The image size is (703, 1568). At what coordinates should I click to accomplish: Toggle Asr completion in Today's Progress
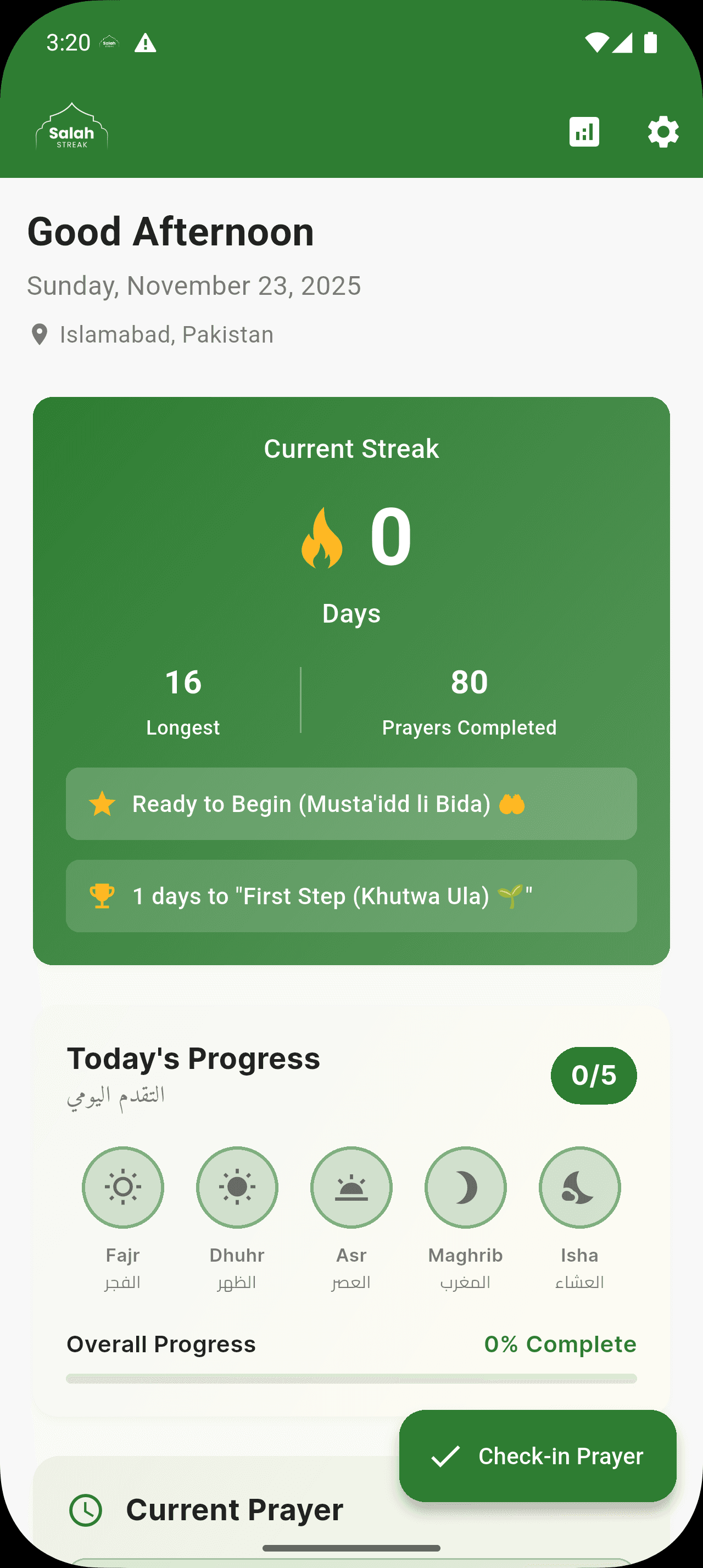(350, 1188)
